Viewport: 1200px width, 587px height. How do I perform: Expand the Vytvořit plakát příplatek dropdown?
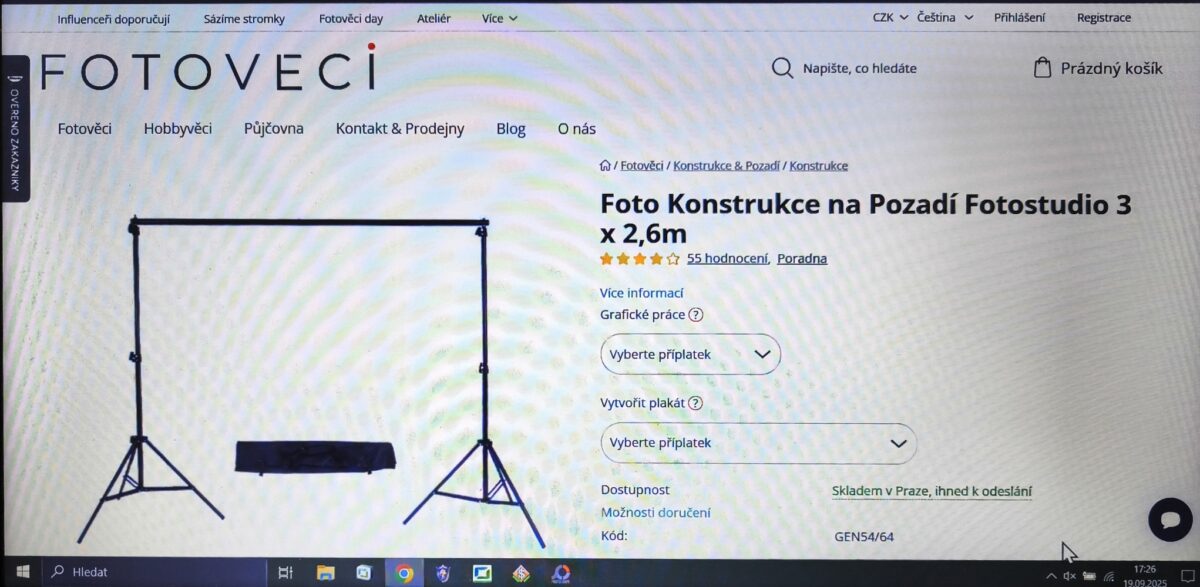click(x=758, y=443)
